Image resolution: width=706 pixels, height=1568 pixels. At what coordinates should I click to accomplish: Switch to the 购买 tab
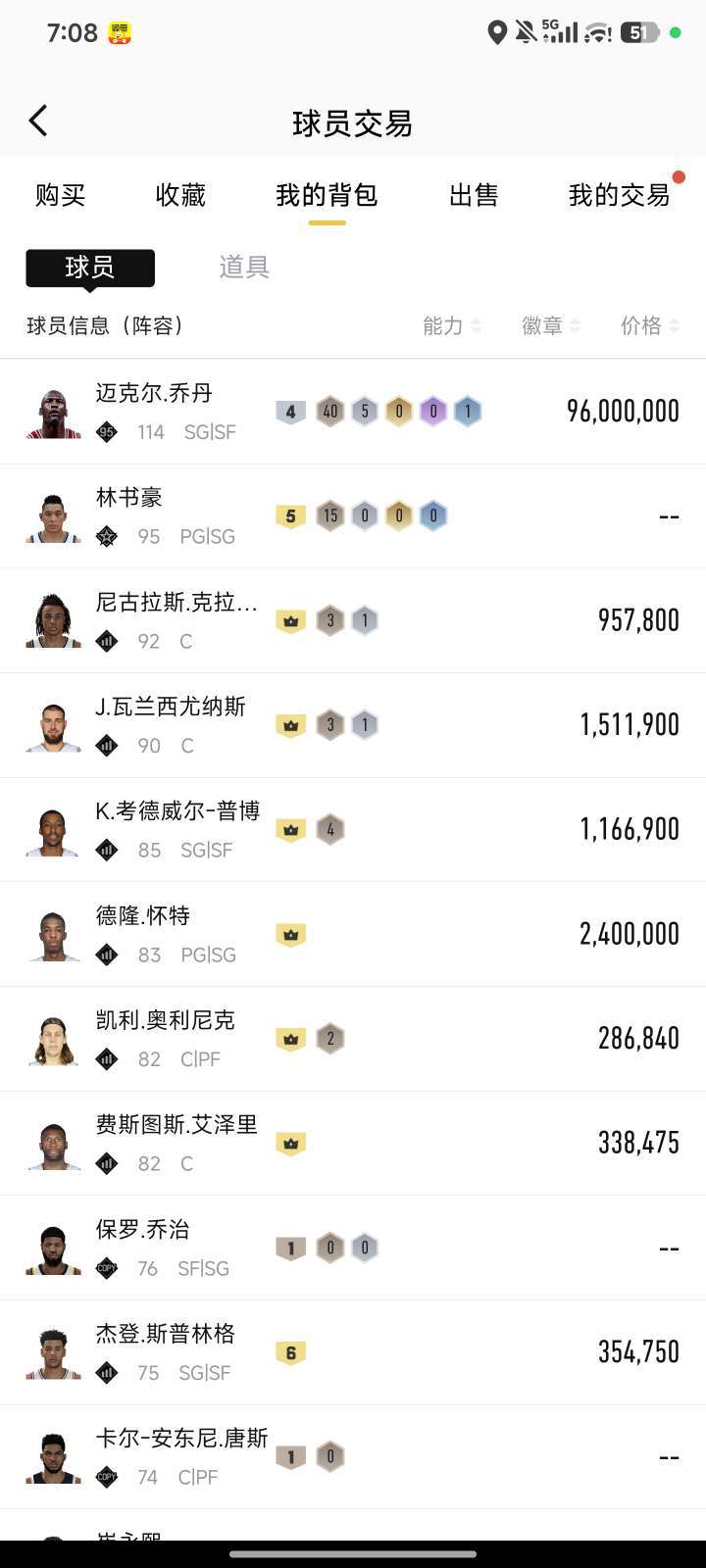click(x=61, y=195)
